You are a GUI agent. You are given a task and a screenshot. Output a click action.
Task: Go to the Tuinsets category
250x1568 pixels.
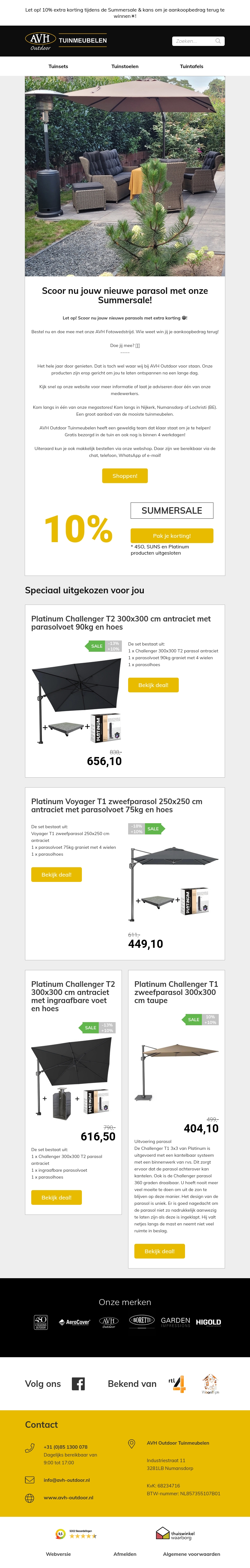coord(58,66)
